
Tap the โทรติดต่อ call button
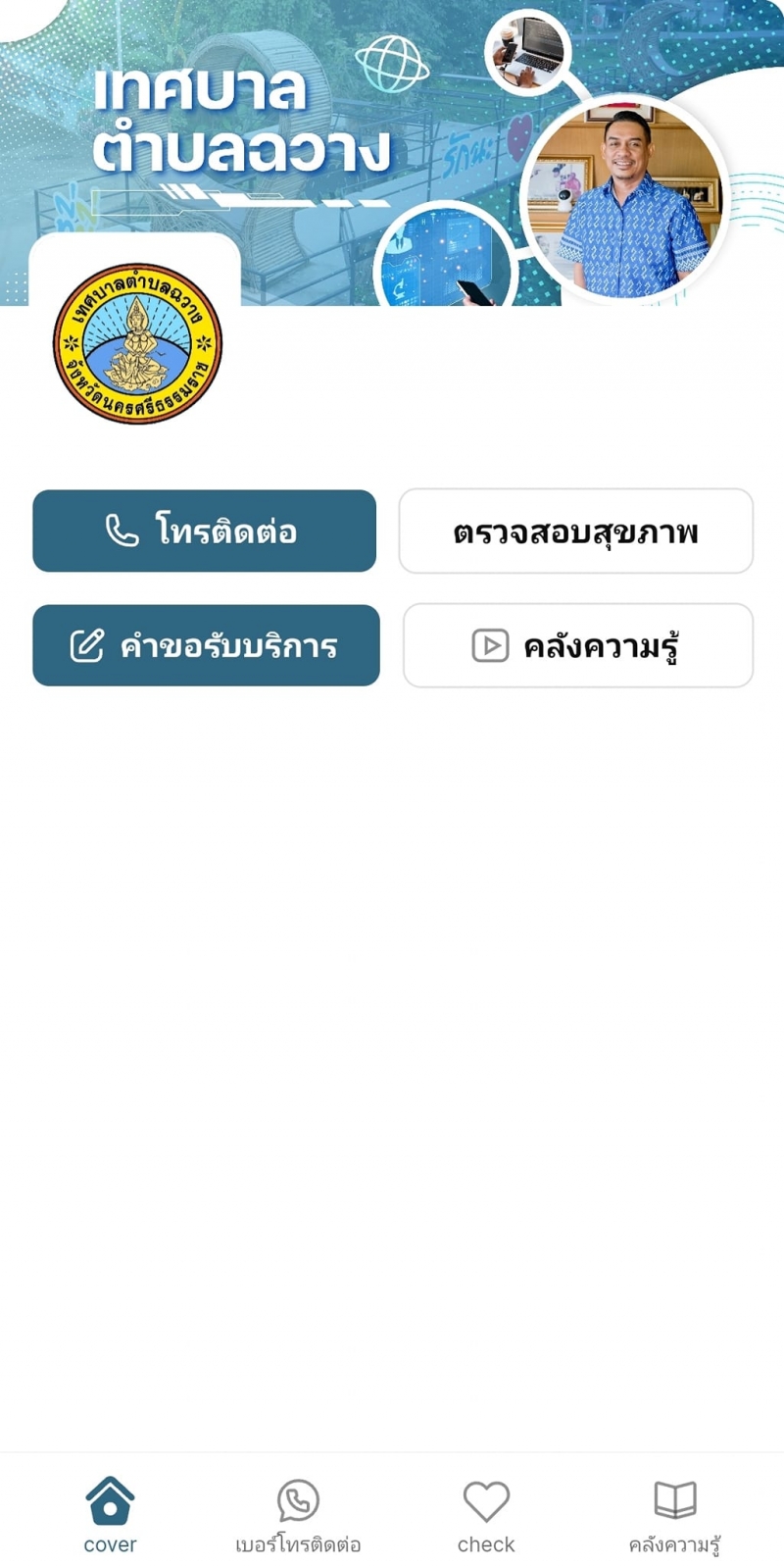[204, 531]
